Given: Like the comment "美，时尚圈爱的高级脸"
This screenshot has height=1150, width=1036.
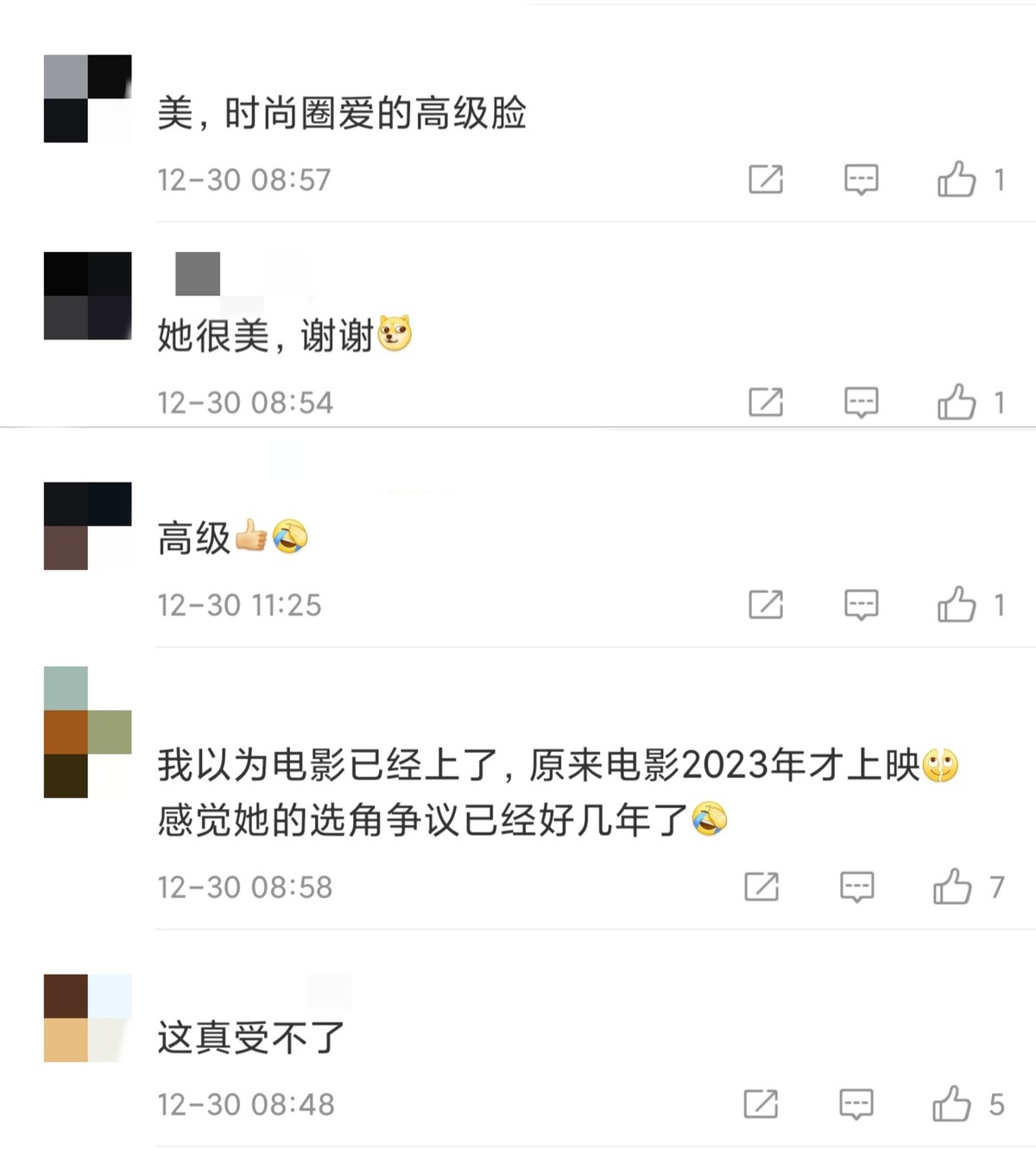Looking at the screenshot, I should (x=957, y=180).
